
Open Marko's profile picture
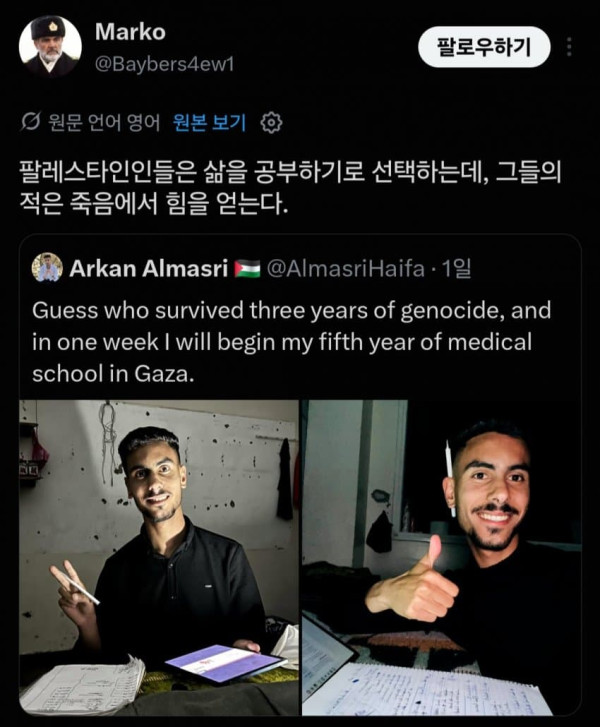point(50,46)
